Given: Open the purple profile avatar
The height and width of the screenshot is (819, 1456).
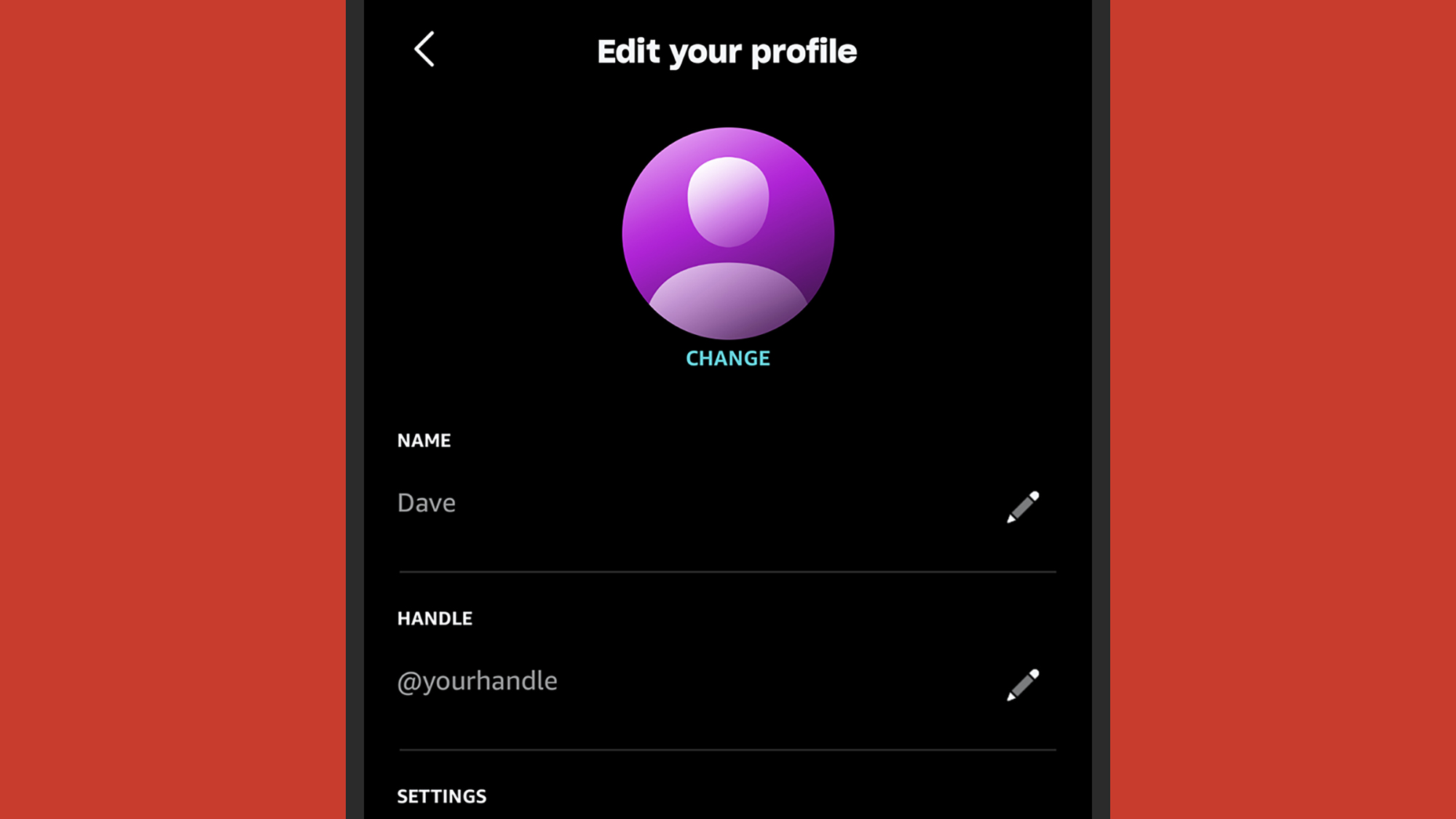Looking at the screenshot, I should pyautogui.click(x=728, y=233).
